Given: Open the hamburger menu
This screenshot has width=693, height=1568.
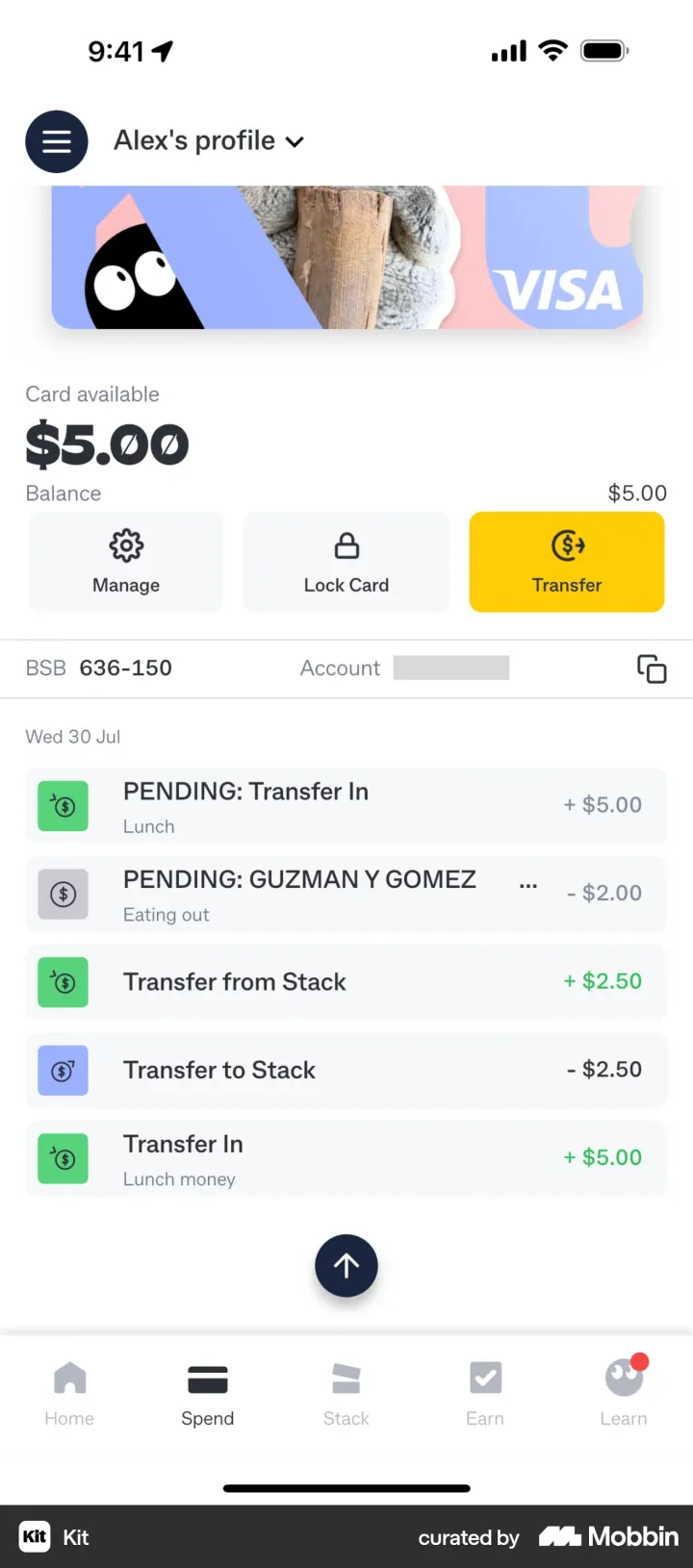Looking at the screenshot, I should coord(57,141).
